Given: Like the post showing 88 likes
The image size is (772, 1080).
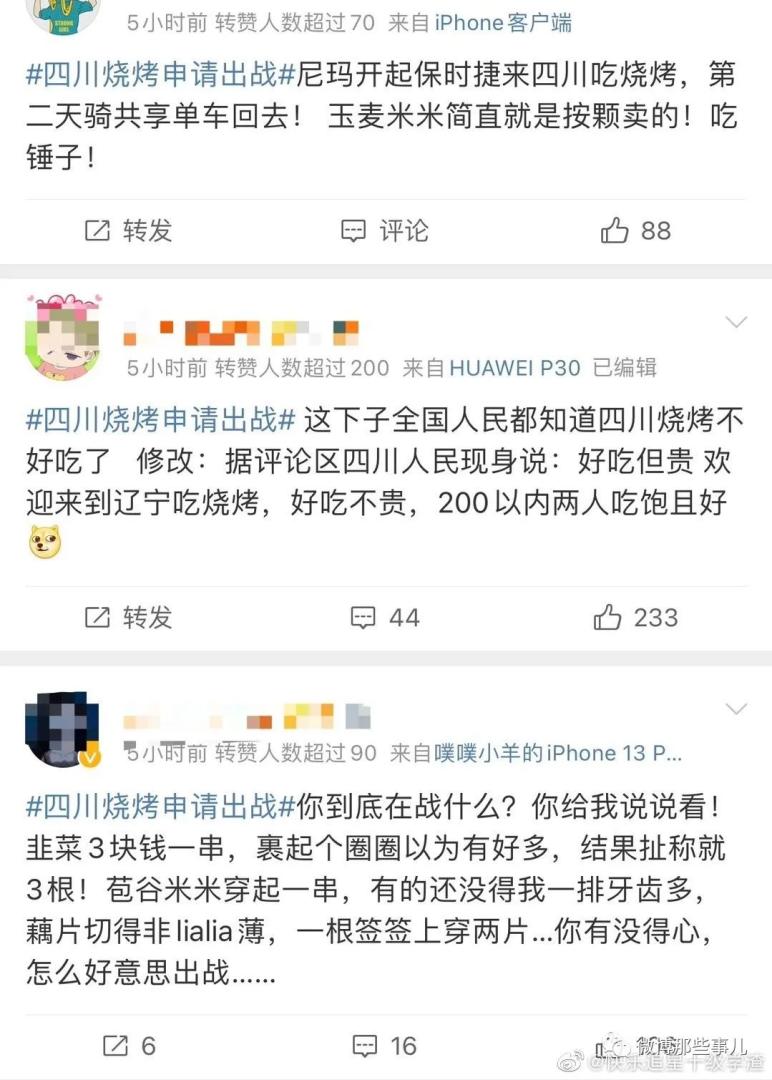Looking at the screenshot, I should (x=636, y=231).
